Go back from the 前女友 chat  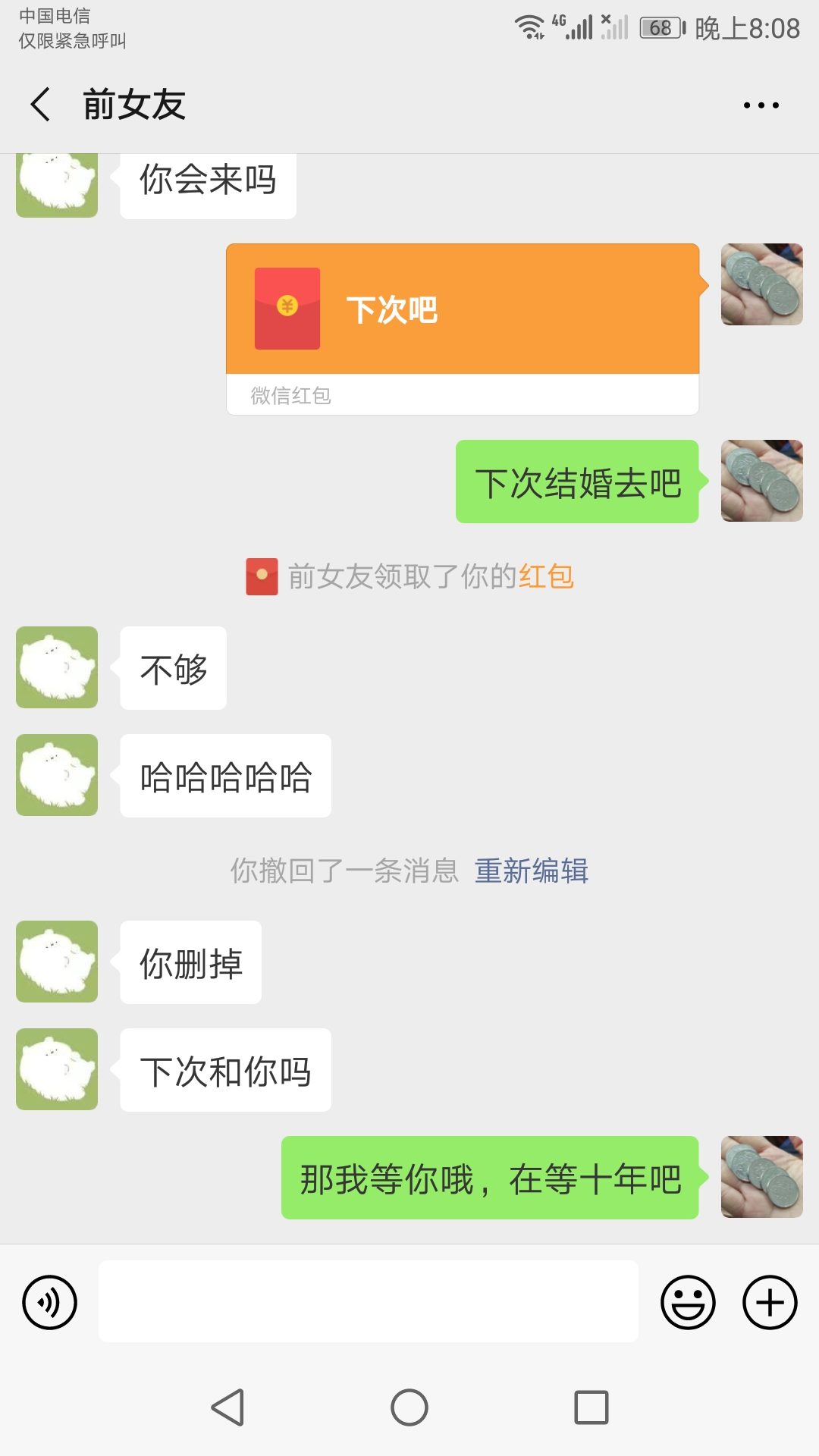click(x=41, y=105)
